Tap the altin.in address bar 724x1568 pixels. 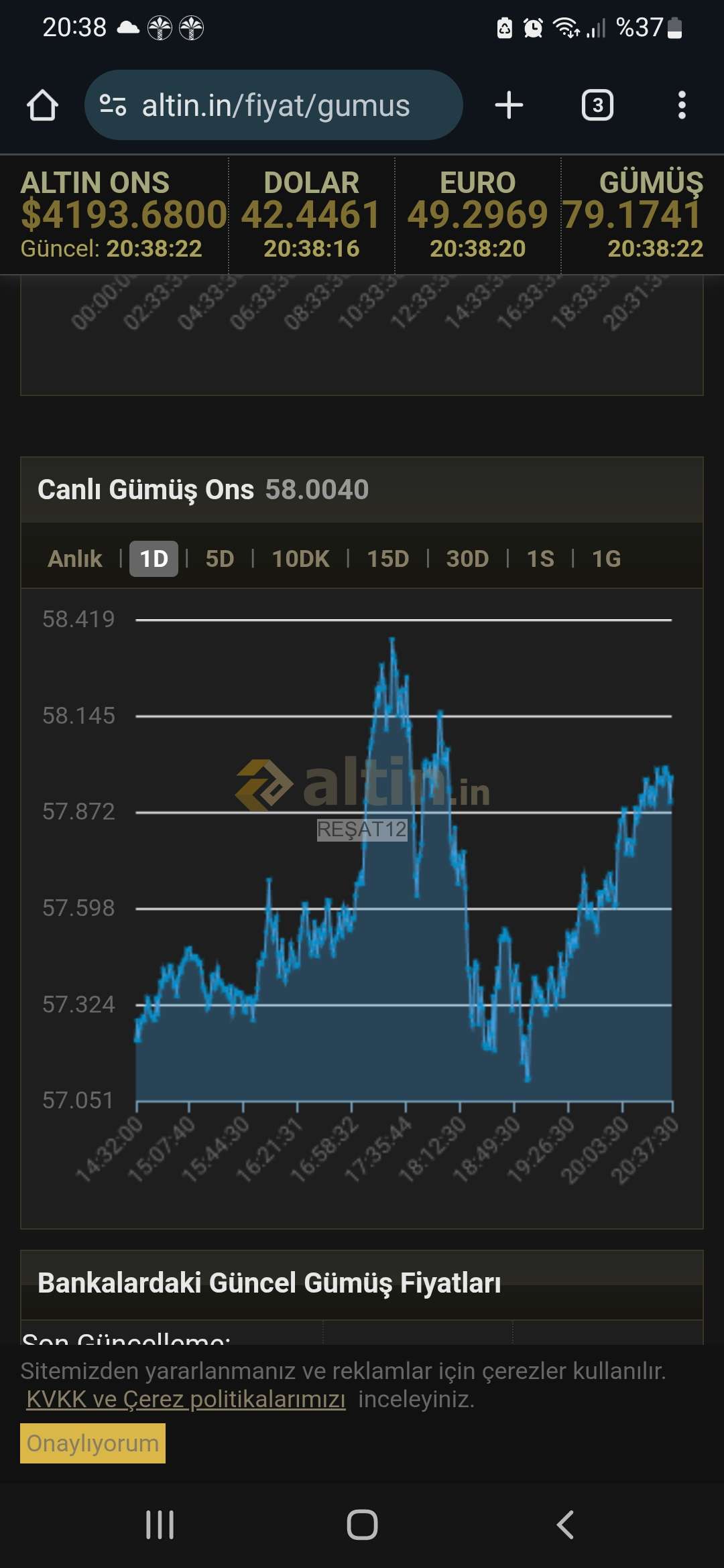(274, 105)
